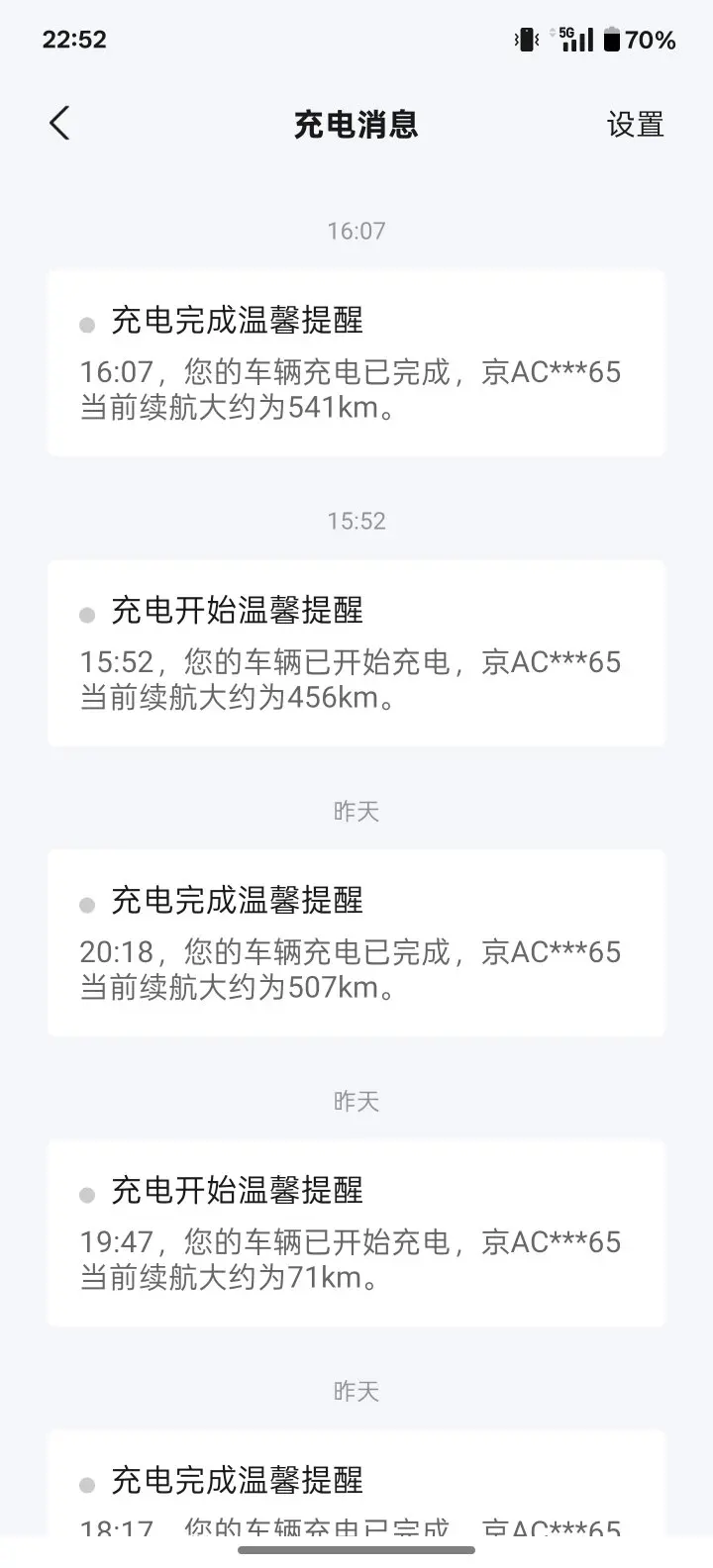Open the 16:07 充电完成 message with 541km range

tap(356, 362)
